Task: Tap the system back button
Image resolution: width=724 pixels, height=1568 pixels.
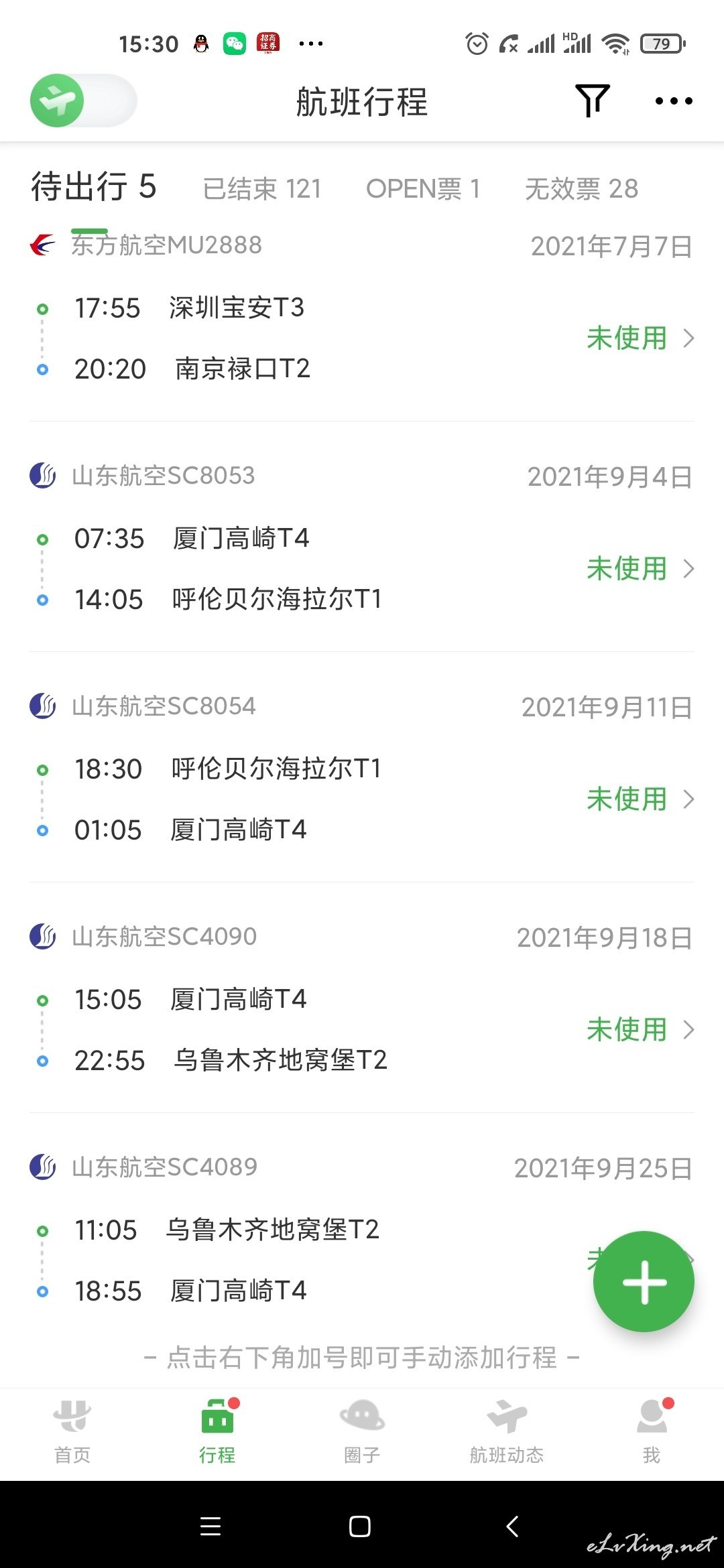Action: pos(513,1526)
